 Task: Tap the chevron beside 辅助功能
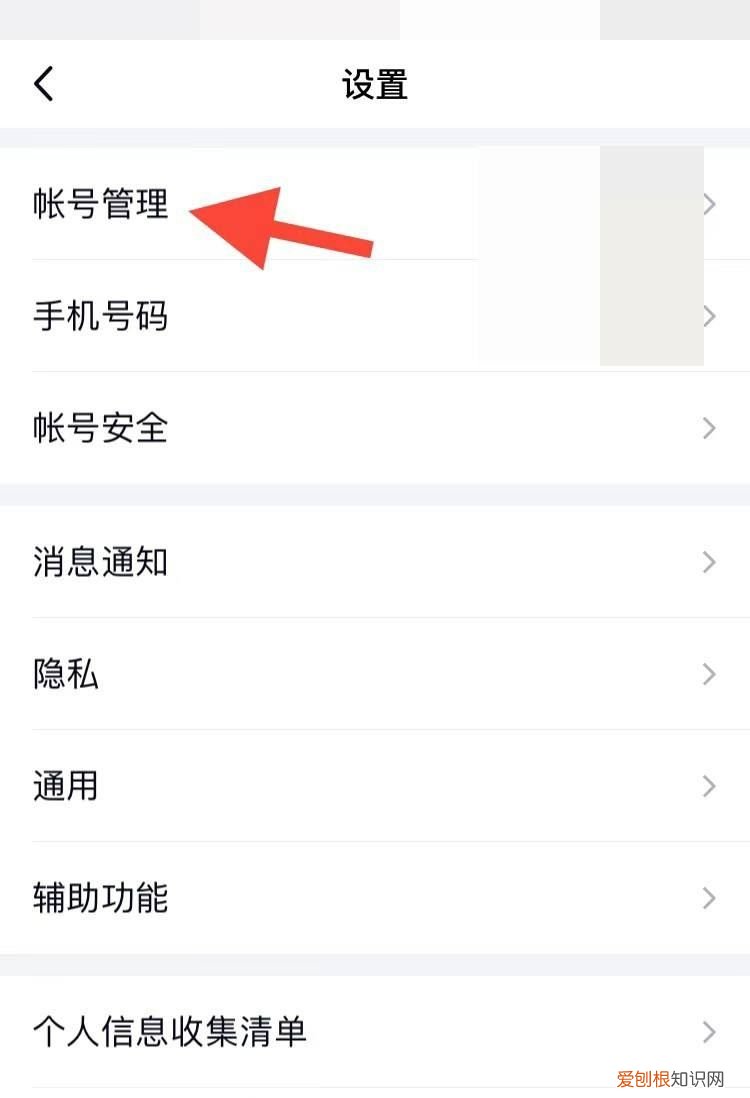tap(709, 899)
